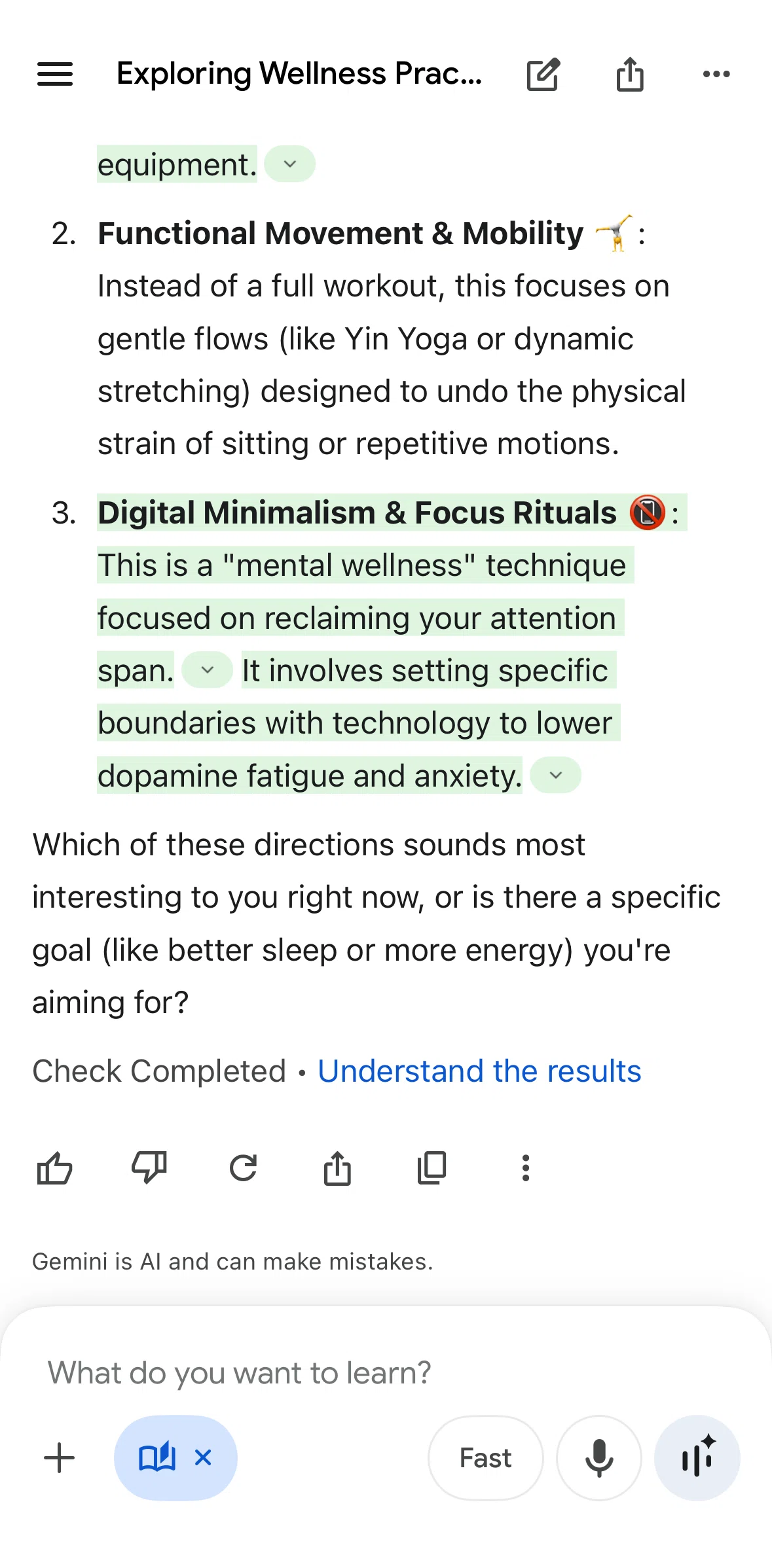Open the hamburger menu drawer

[55, 74]
